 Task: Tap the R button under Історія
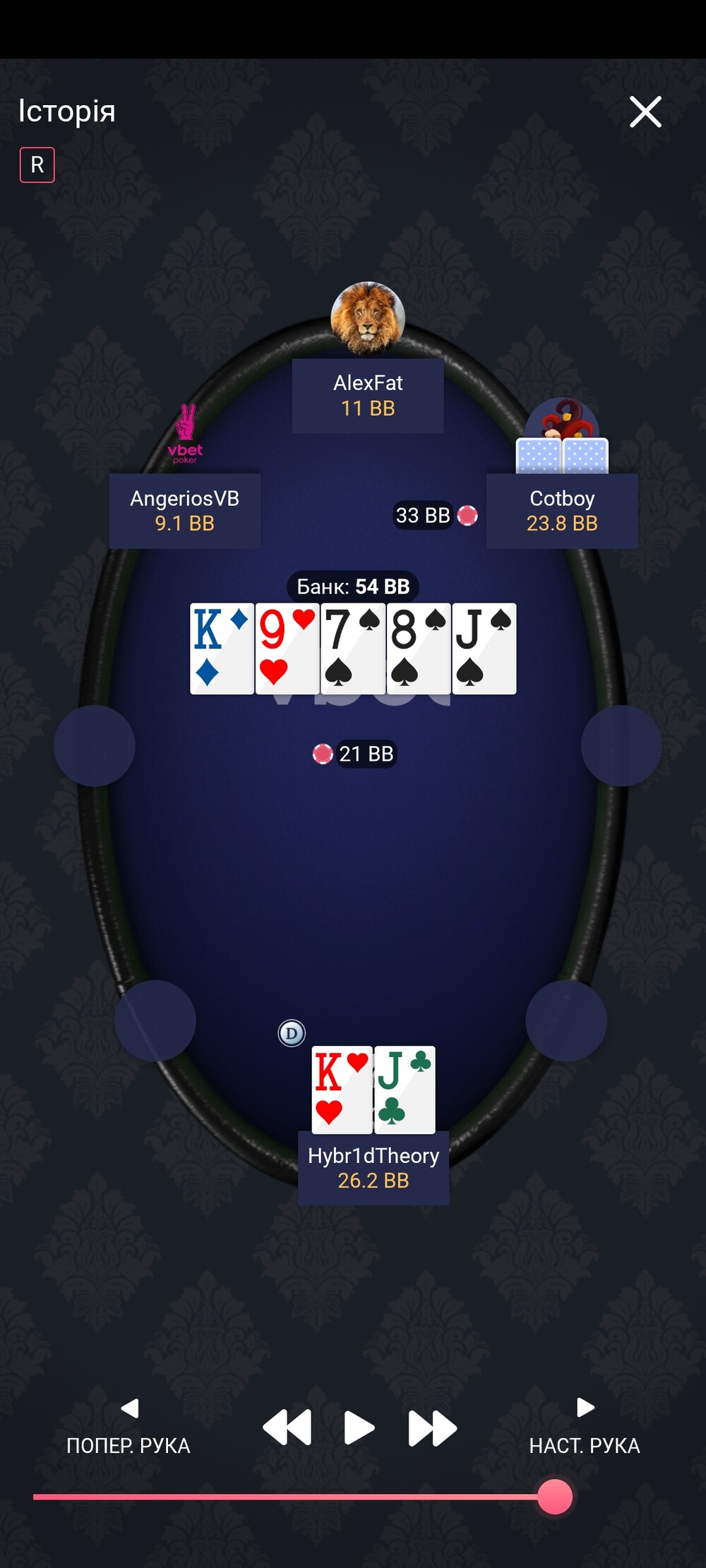pos(37,165)
